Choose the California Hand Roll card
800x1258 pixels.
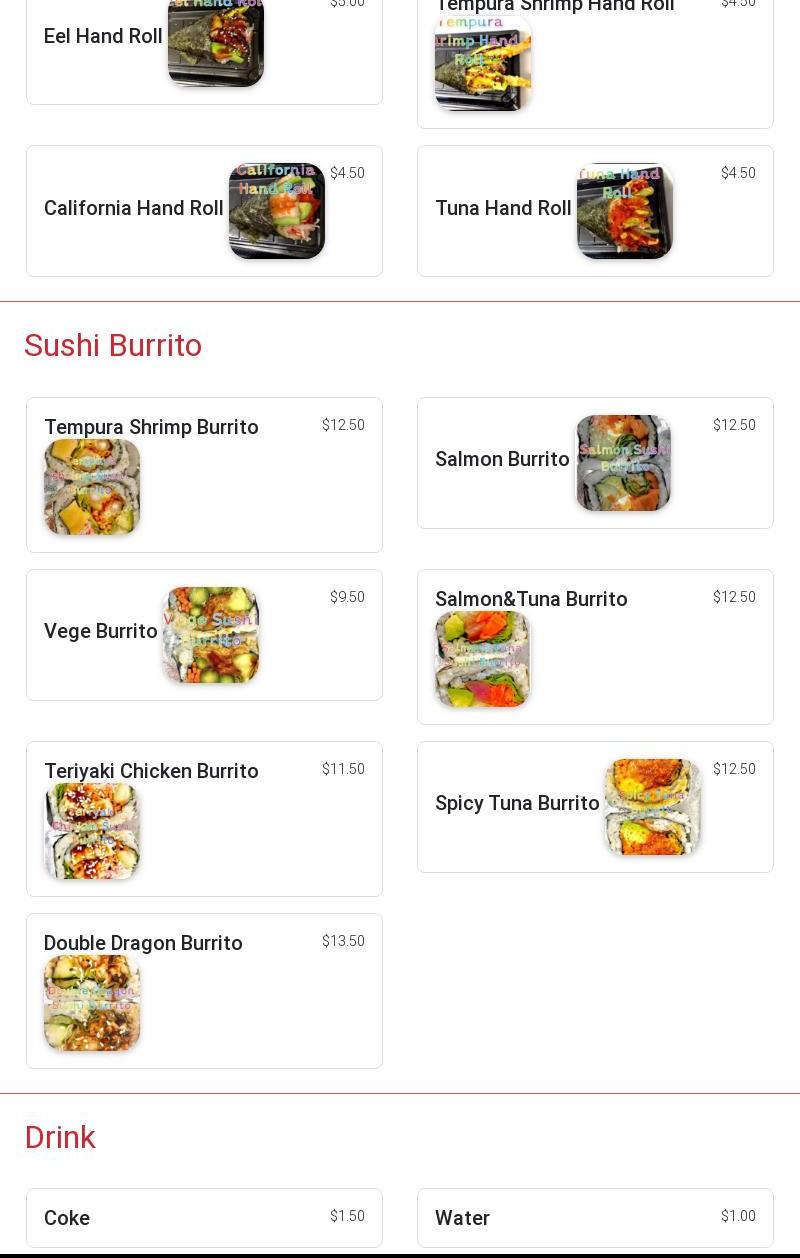[x=204, y=210]
